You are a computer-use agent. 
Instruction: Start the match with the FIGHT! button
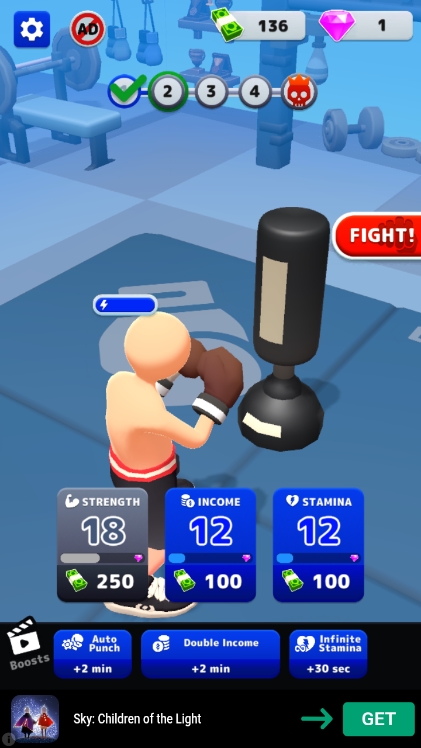coord(378,235)
